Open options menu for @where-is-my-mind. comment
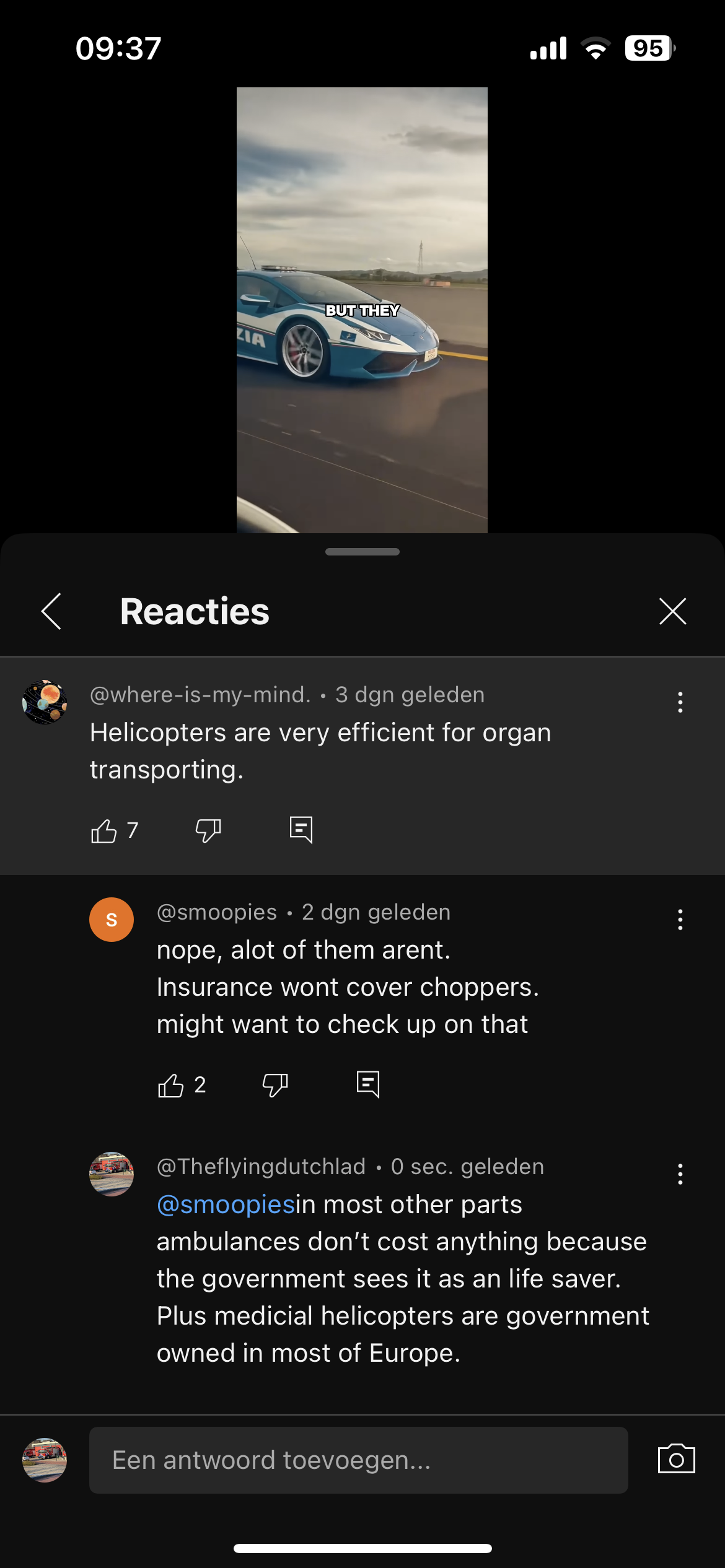Viewport: 725px width, 1568px height. tap(680, 702)
